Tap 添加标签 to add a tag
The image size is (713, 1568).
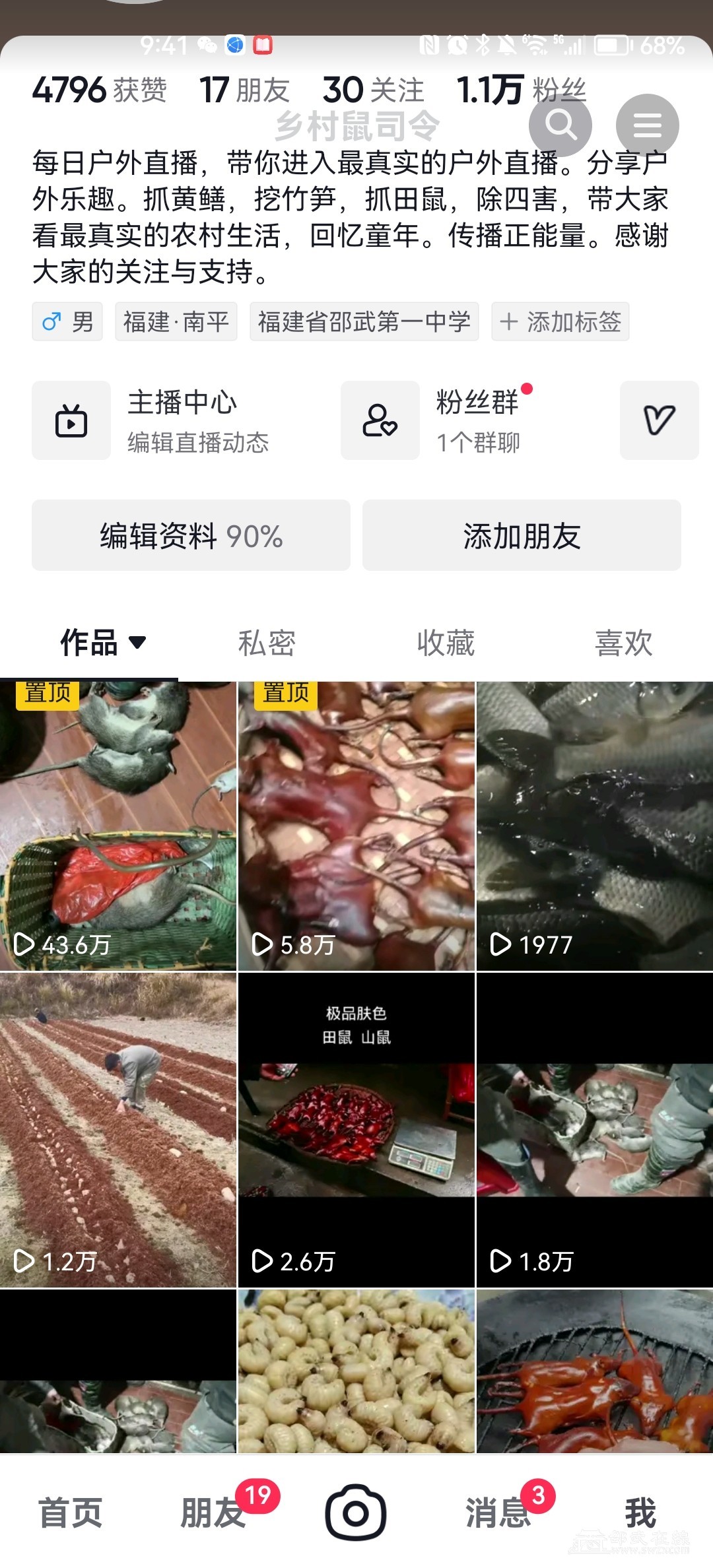coord(560,322)
